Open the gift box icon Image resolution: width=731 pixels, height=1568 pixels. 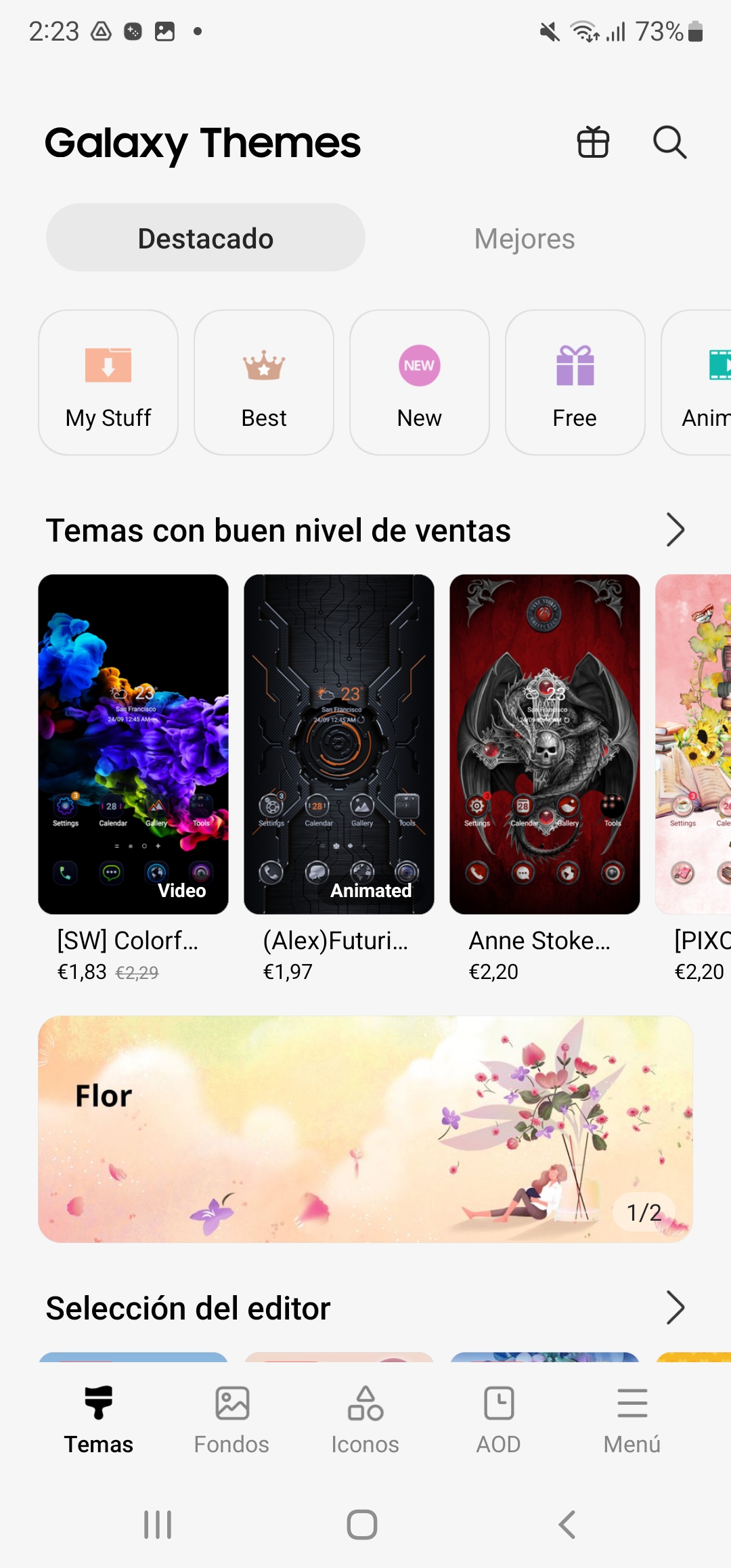tap(593, 142)
